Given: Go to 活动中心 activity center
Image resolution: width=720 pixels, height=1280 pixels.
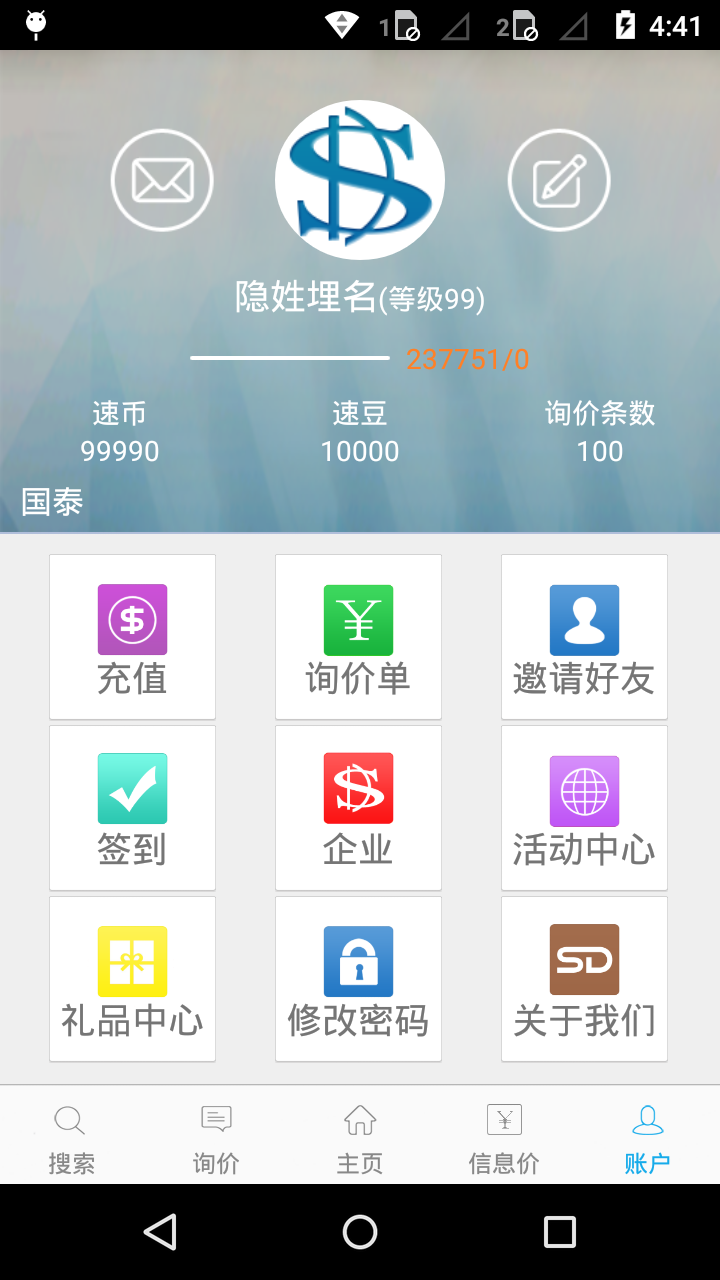Looking at the screenshot, I should [584, 808].
